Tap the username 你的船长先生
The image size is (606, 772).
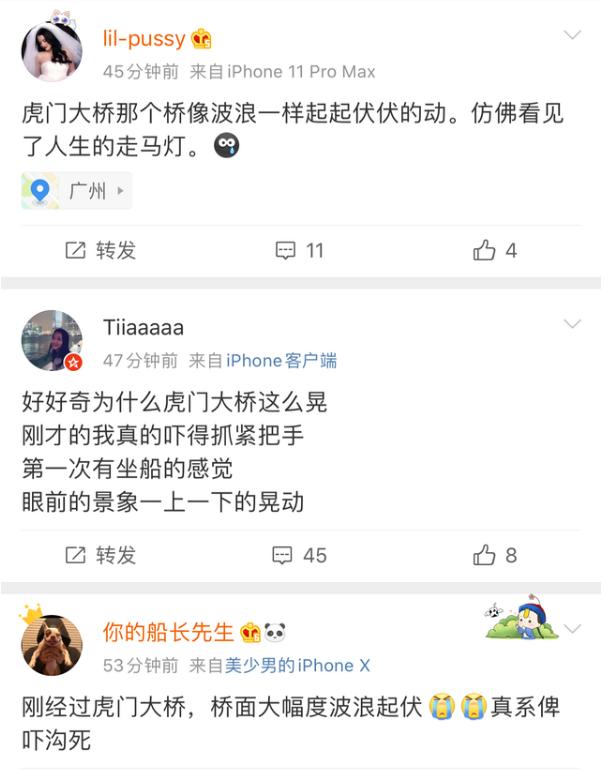click(x=168, y=632)
